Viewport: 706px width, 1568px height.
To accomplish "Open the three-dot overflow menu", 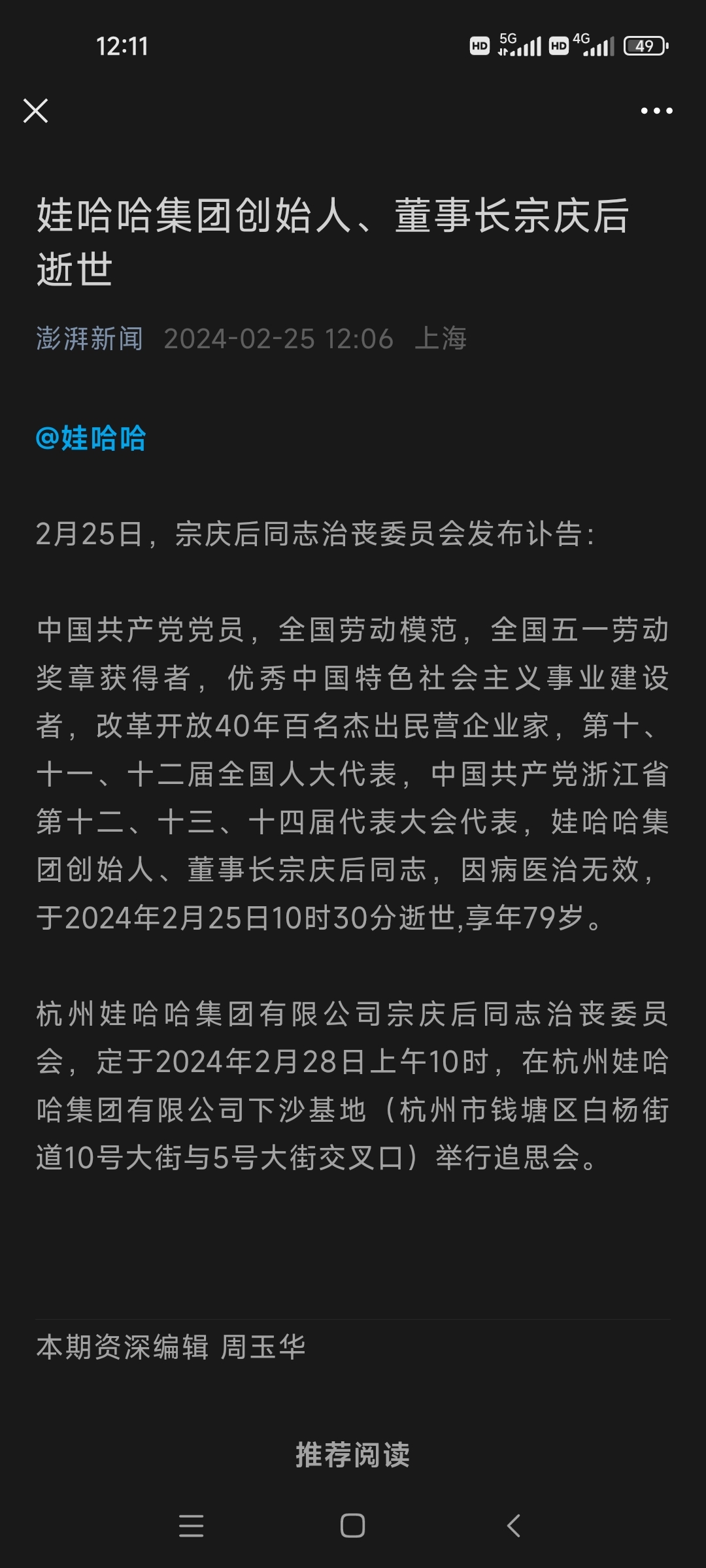I will point(656,111).
